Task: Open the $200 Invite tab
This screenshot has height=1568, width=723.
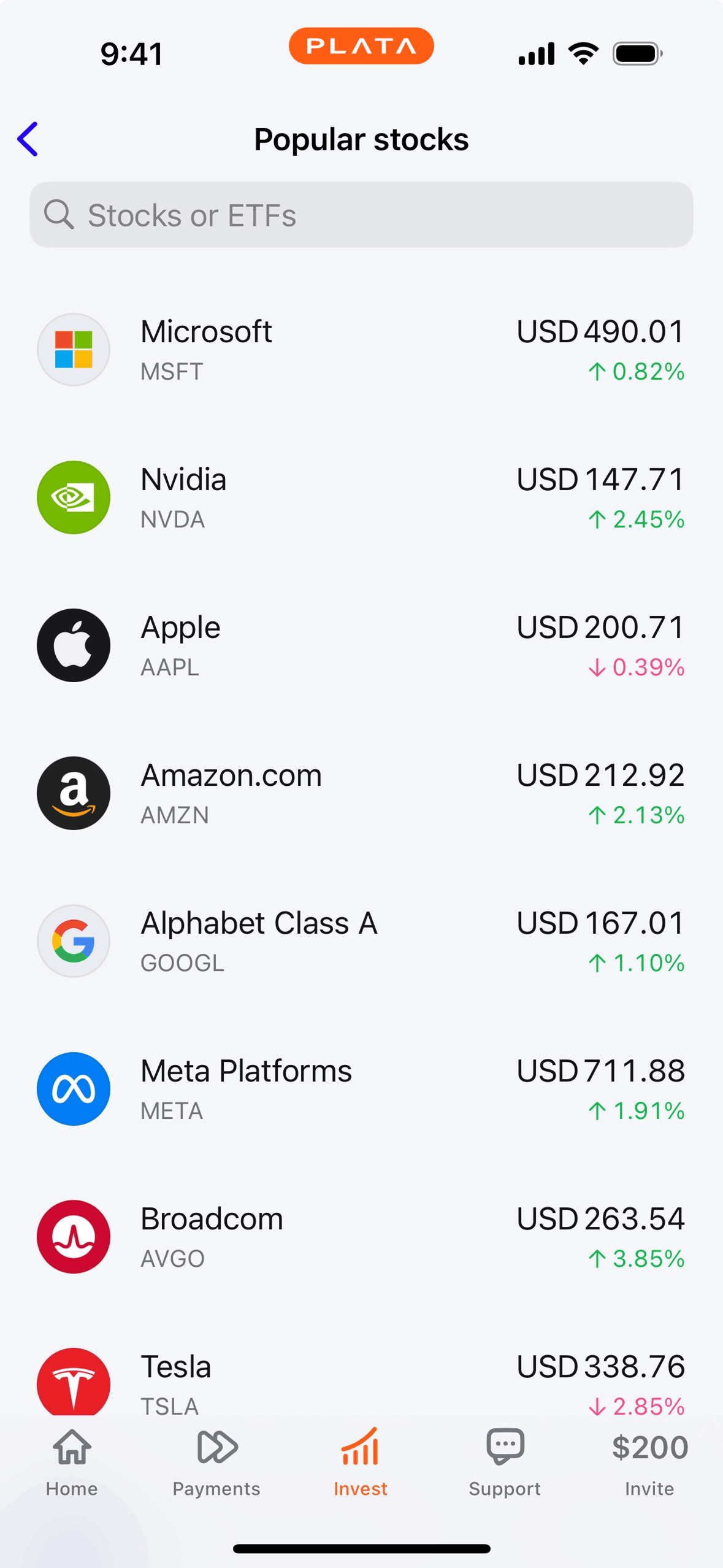Action: pos(649,1462)
